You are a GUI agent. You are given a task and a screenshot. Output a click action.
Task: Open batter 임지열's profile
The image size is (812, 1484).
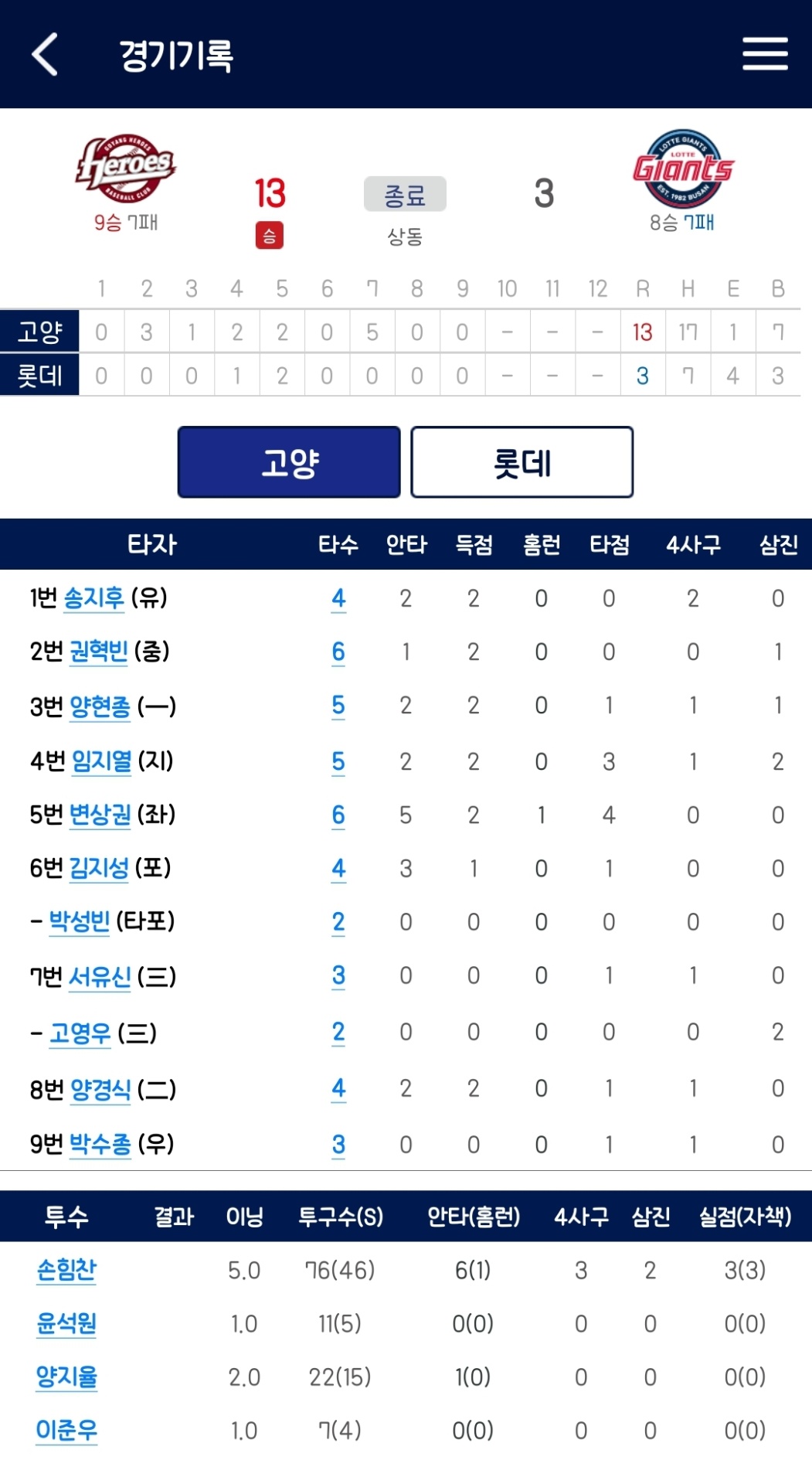pyautogui.click(x=101, y=761)
